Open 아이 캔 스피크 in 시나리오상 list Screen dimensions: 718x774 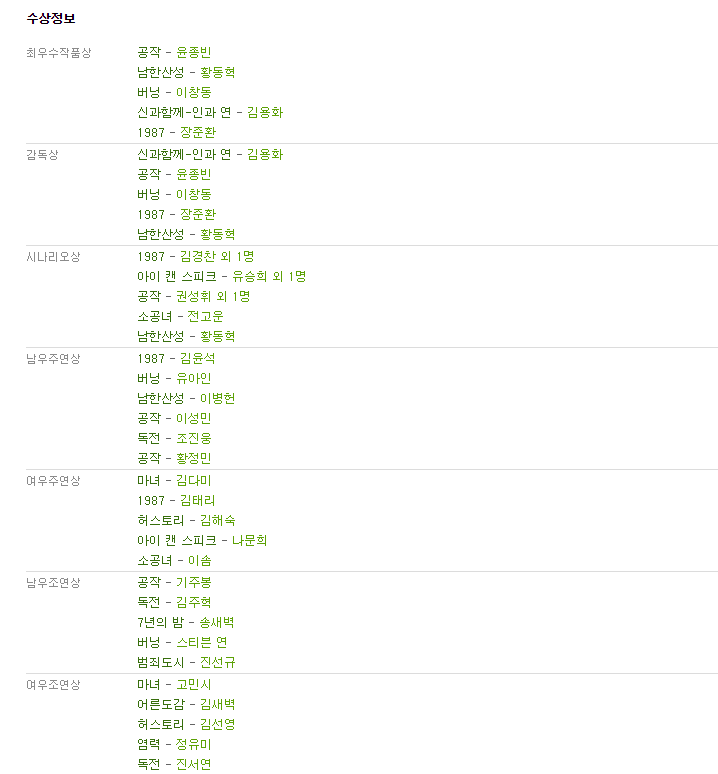click(x=176, y=276)
